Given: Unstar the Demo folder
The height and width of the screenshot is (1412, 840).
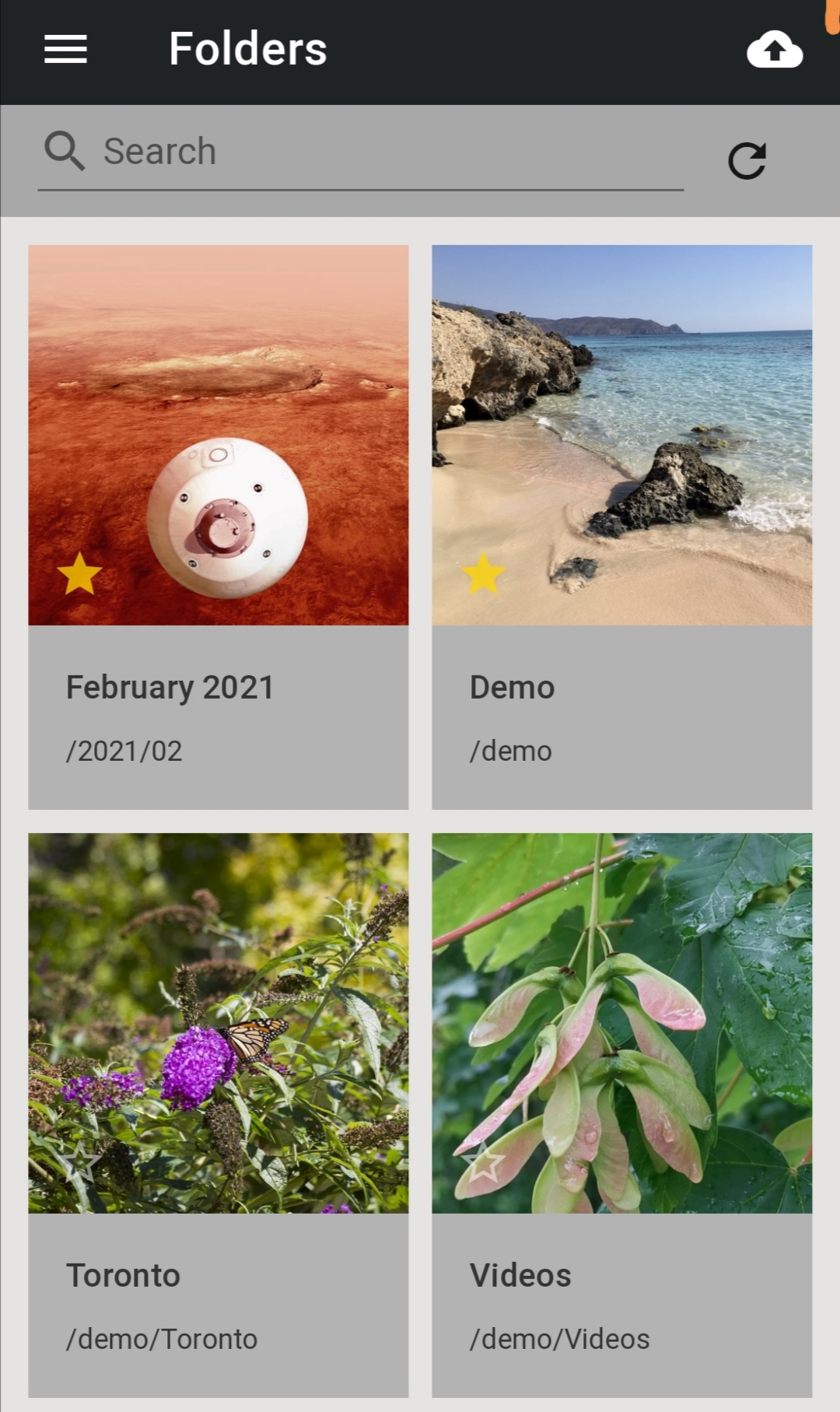Looking at the screenshot, I should tap(482, 576).
